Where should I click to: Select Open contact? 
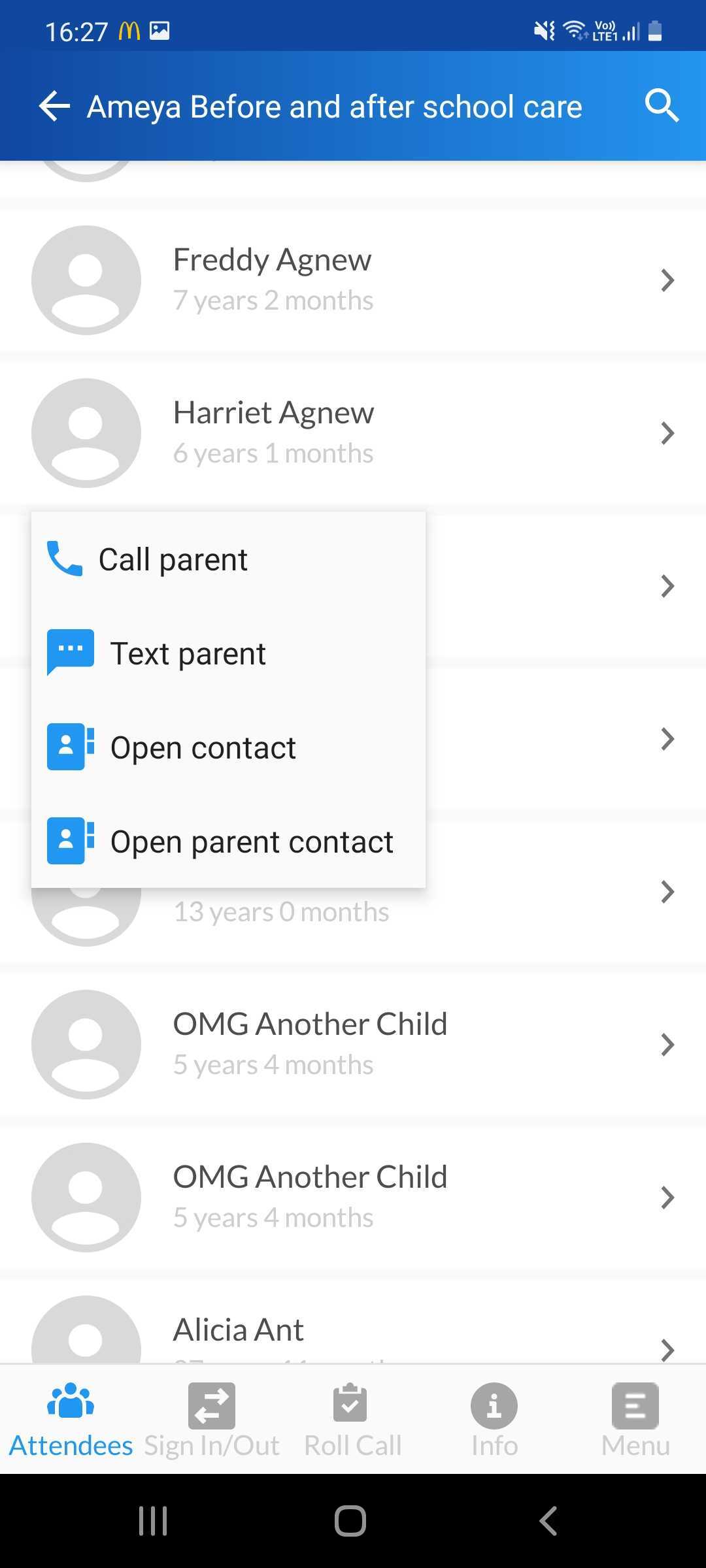[229, 747]
